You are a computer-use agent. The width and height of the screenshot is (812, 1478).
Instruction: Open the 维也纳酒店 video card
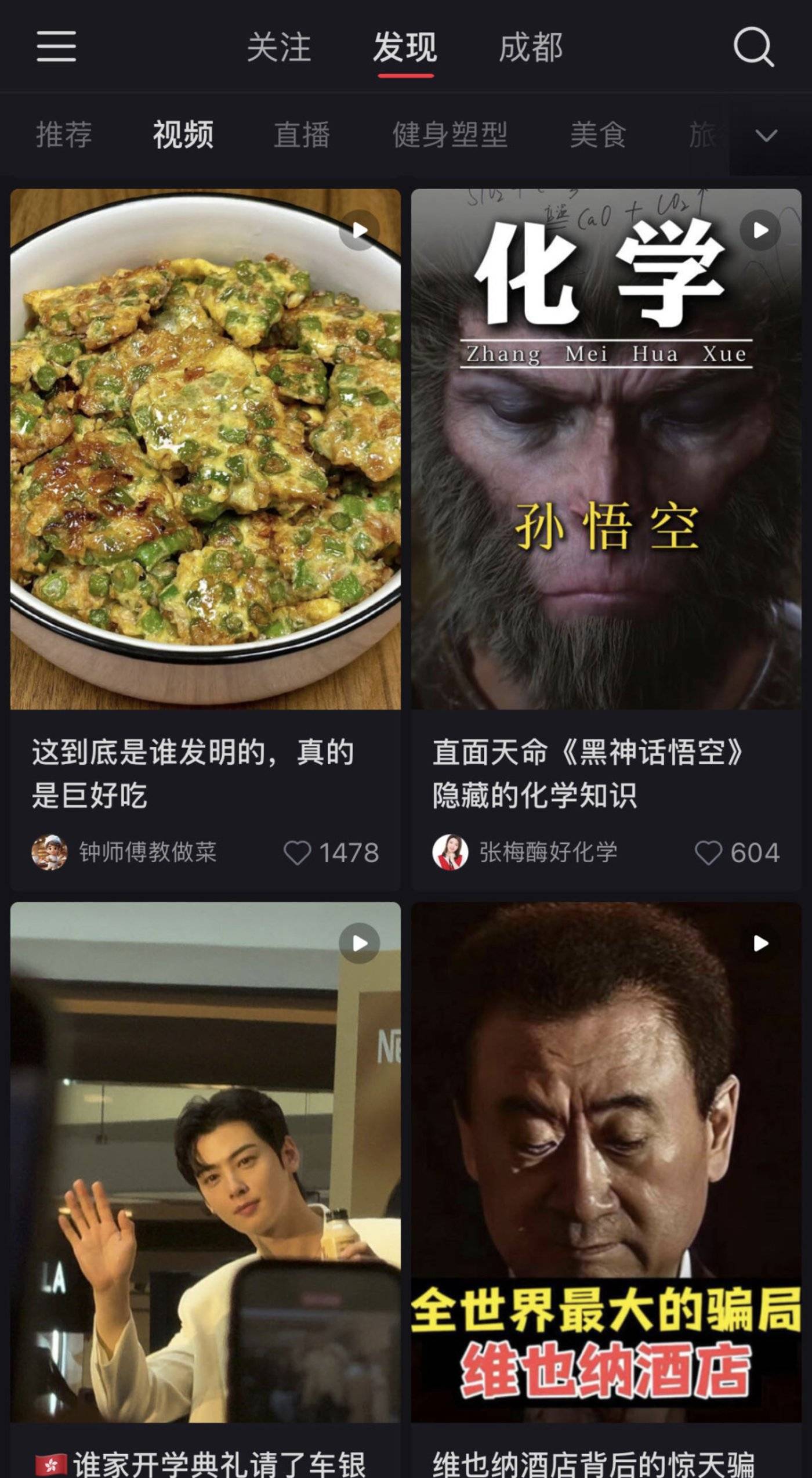click(606, 1161)
